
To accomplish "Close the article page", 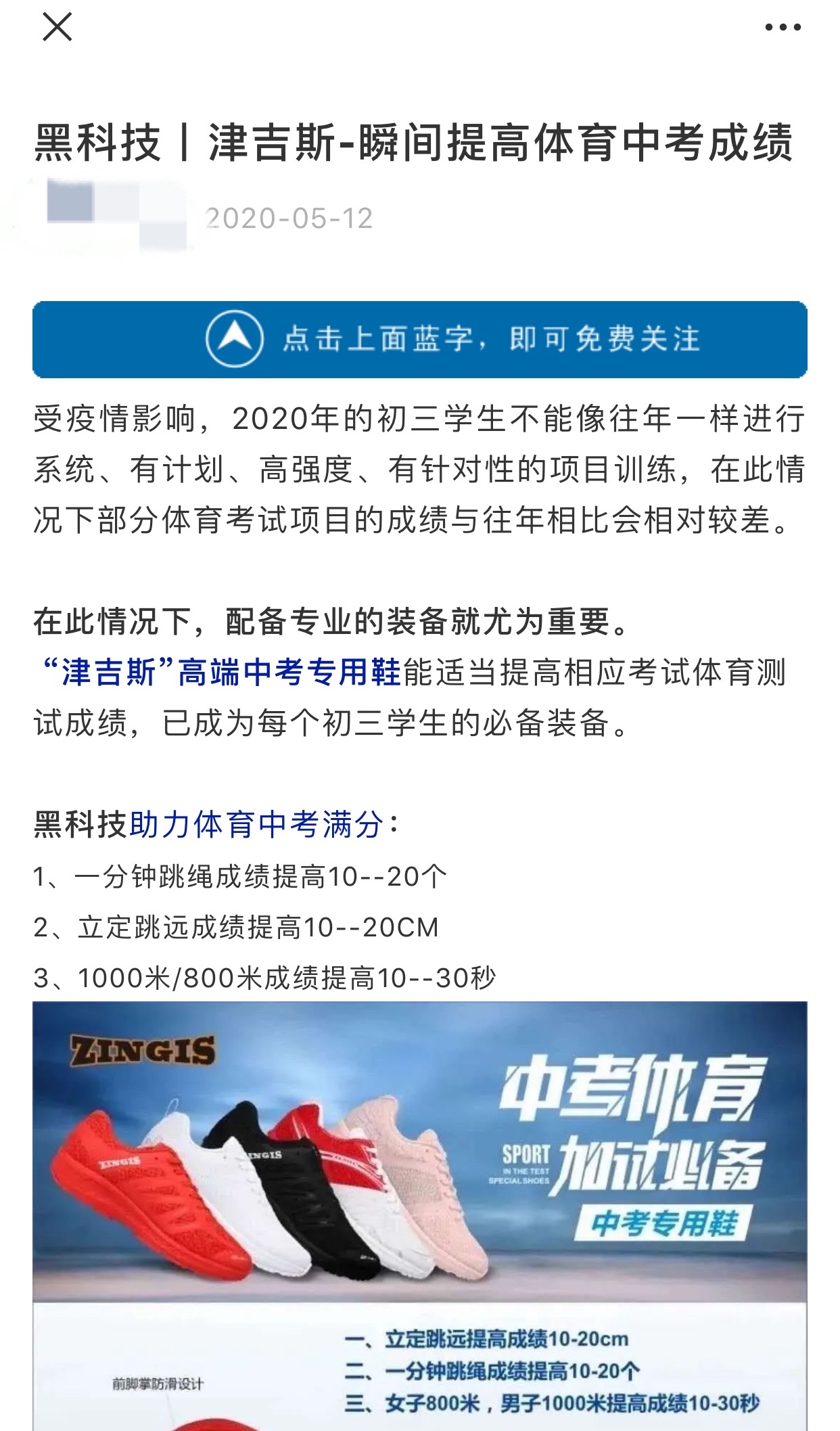I will (x=57, y=28).
